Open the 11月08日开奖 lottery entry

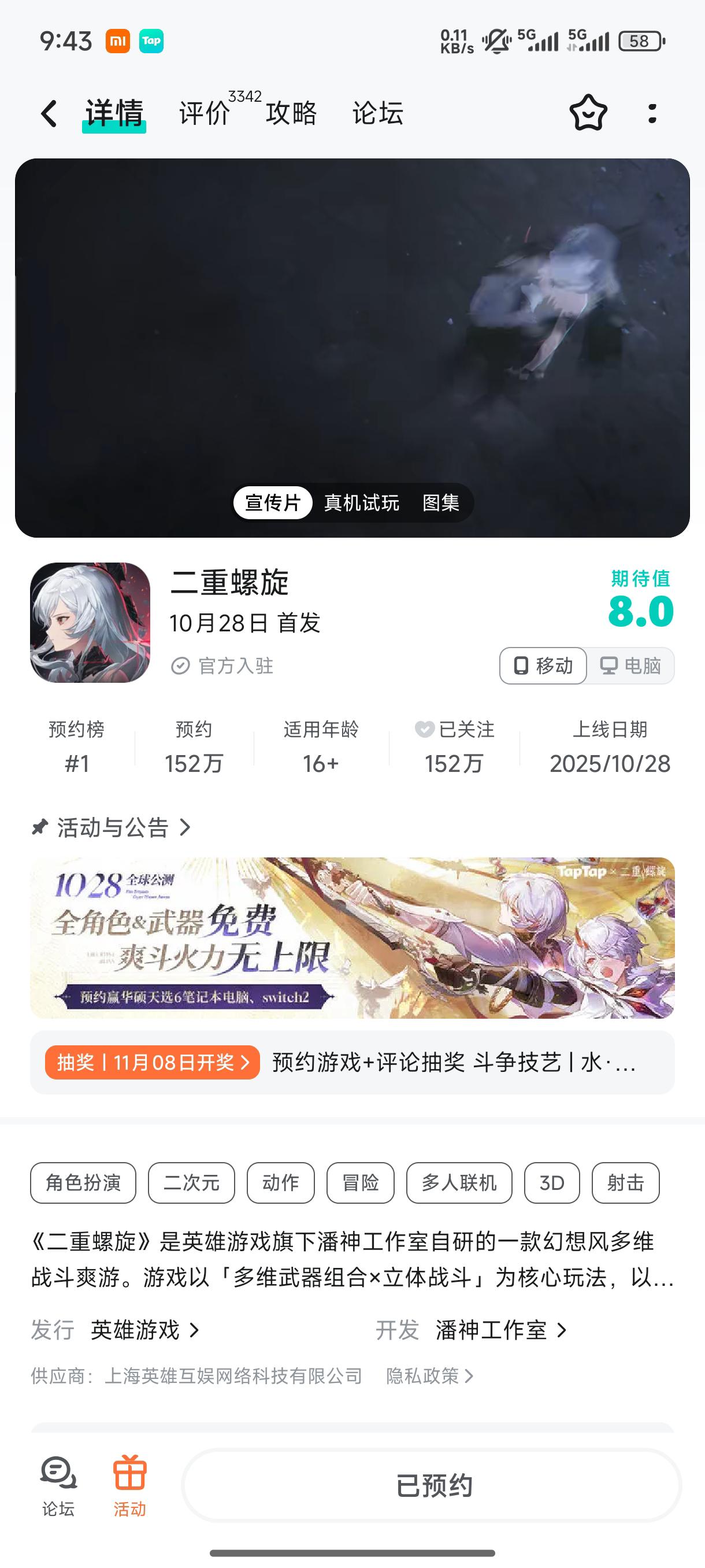152,1063
